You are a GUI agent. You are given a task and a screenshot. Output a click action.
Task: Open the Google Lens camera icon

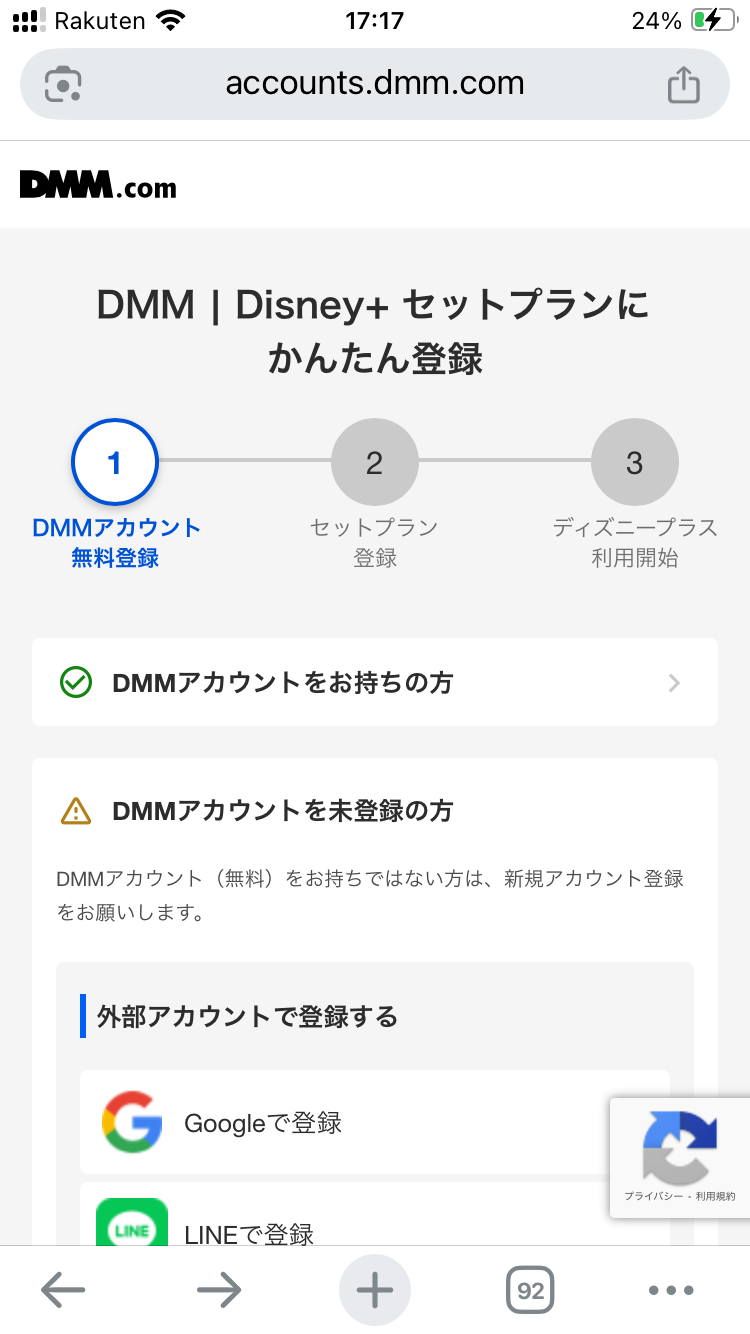point(63,84)
